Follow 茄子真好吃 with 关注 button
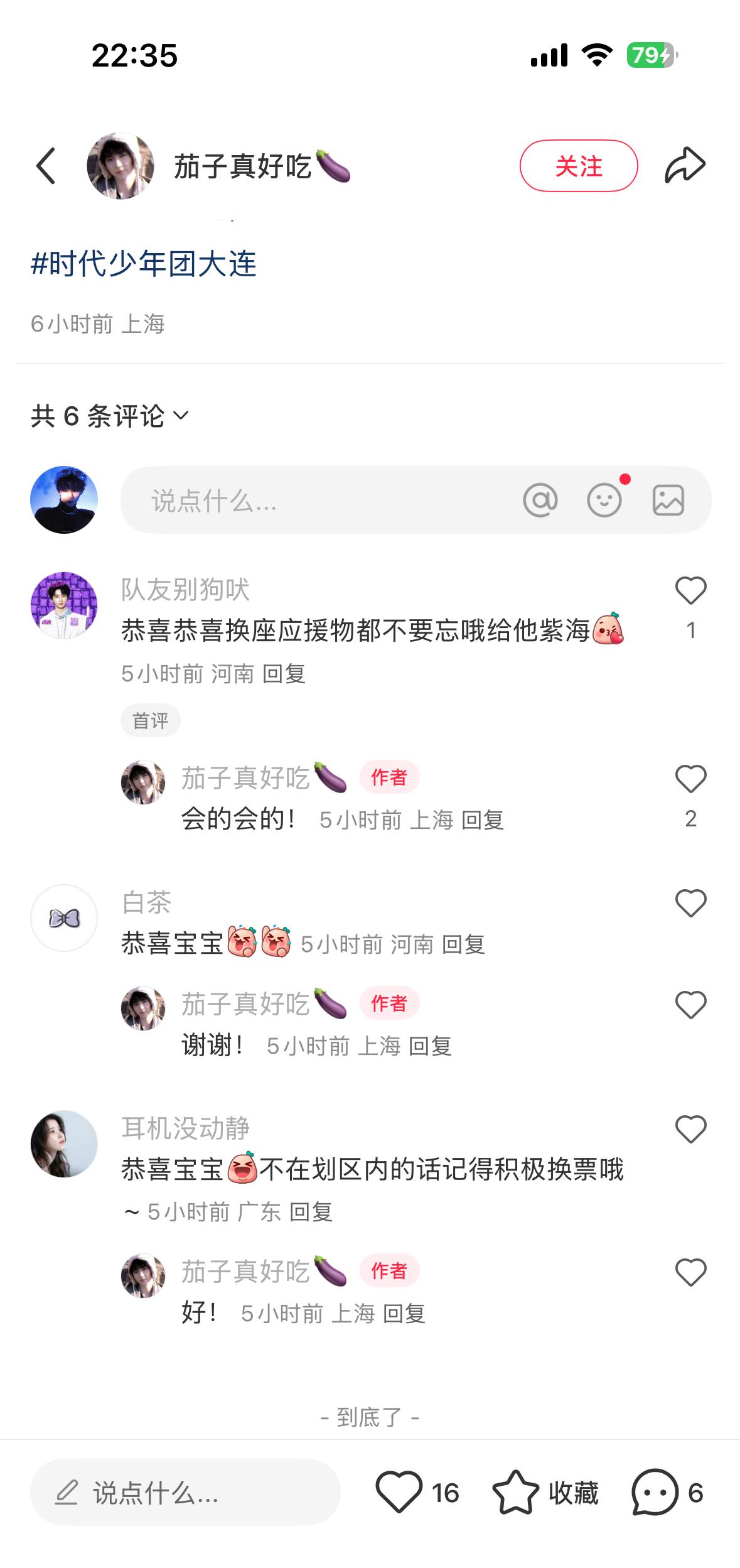 578,166
